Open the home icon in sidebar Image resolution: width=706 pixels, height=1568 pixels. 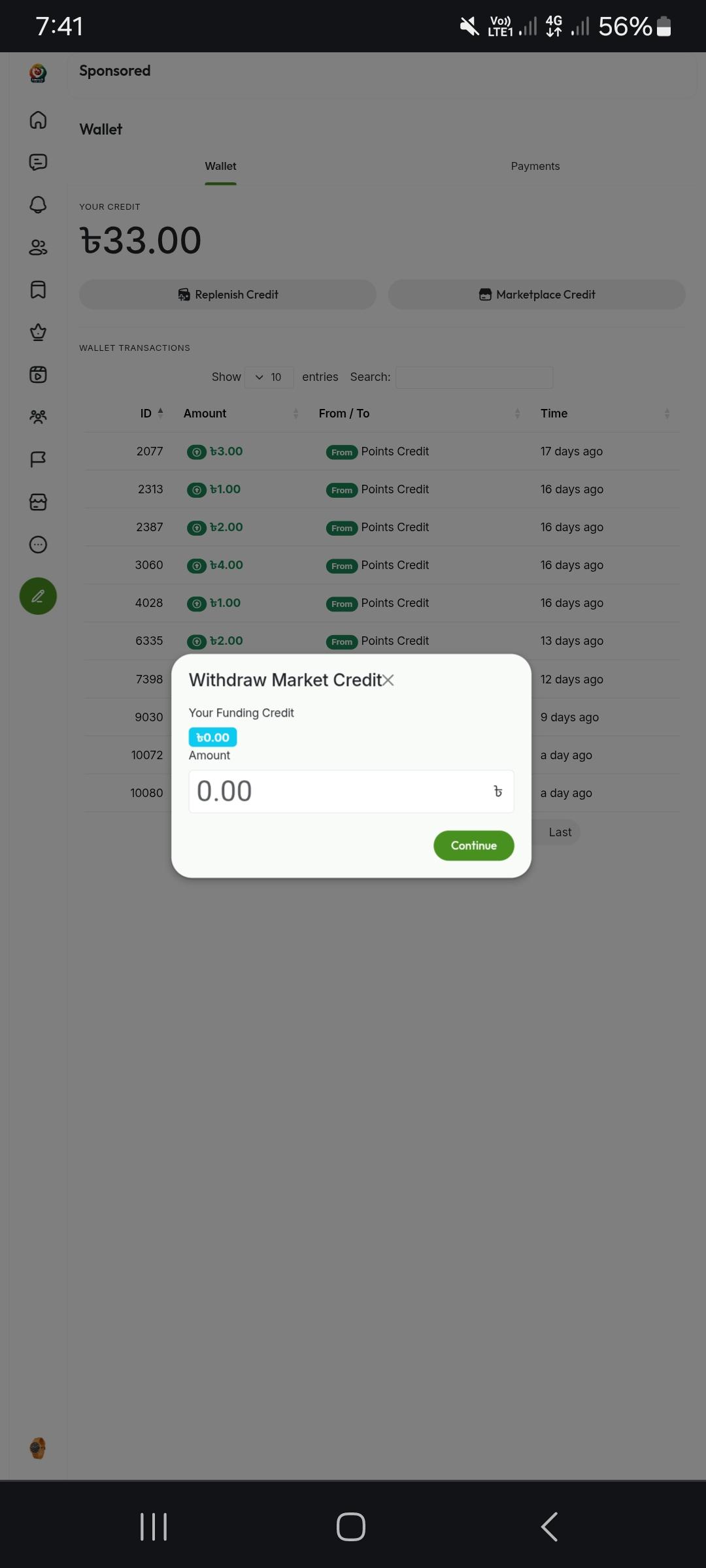point(38,120)
